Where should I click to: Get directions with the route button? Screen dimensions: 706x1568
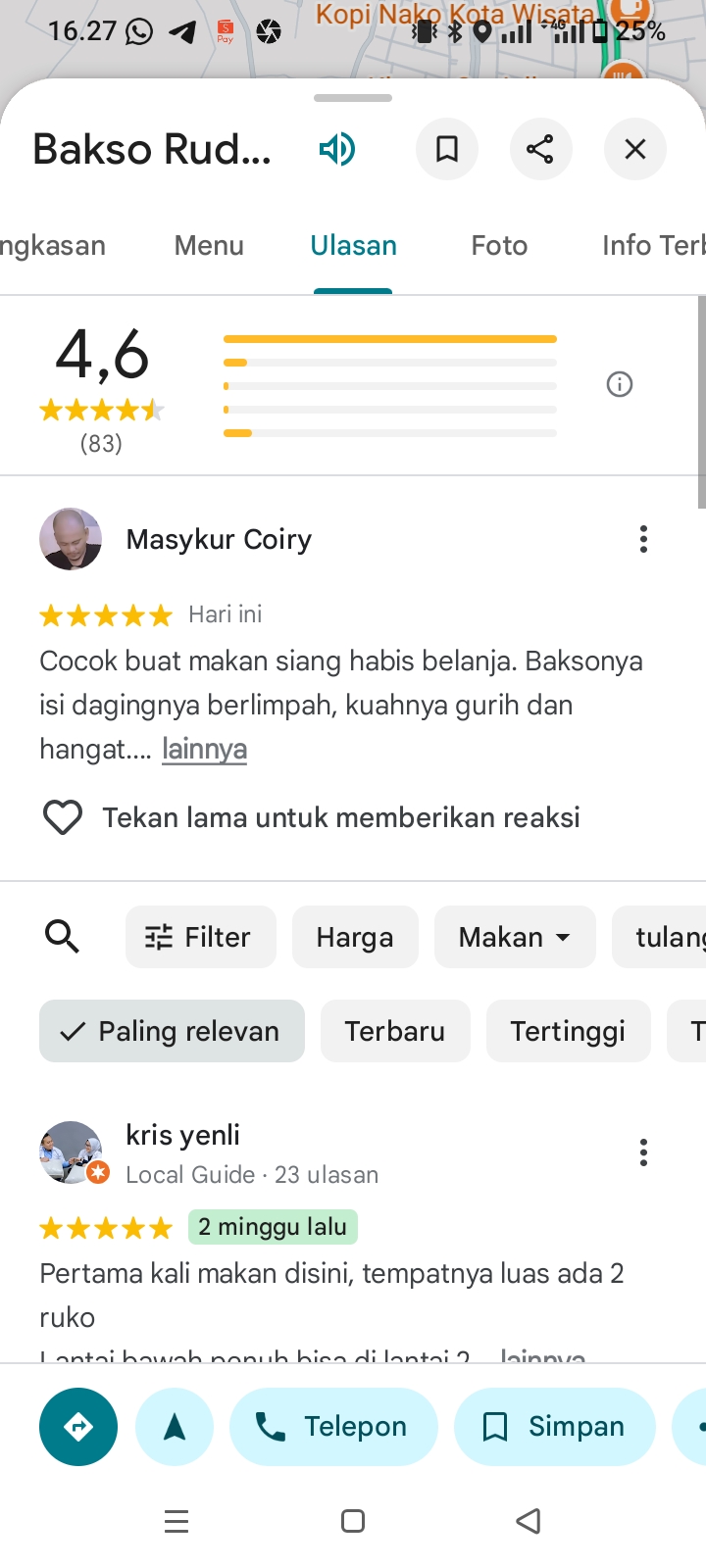point(78,1427)
